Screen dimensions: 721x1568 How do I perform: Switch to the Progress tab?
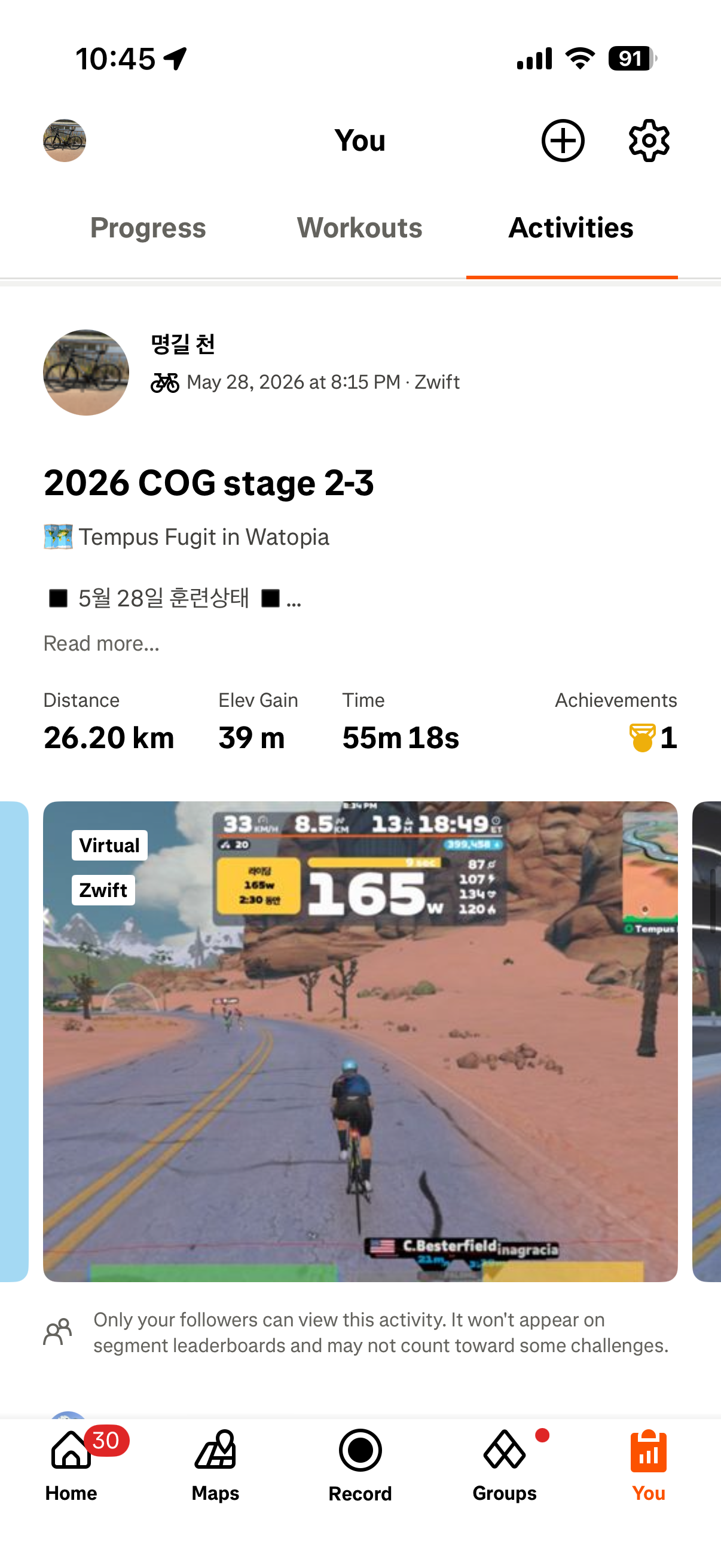tap(148, 228)
